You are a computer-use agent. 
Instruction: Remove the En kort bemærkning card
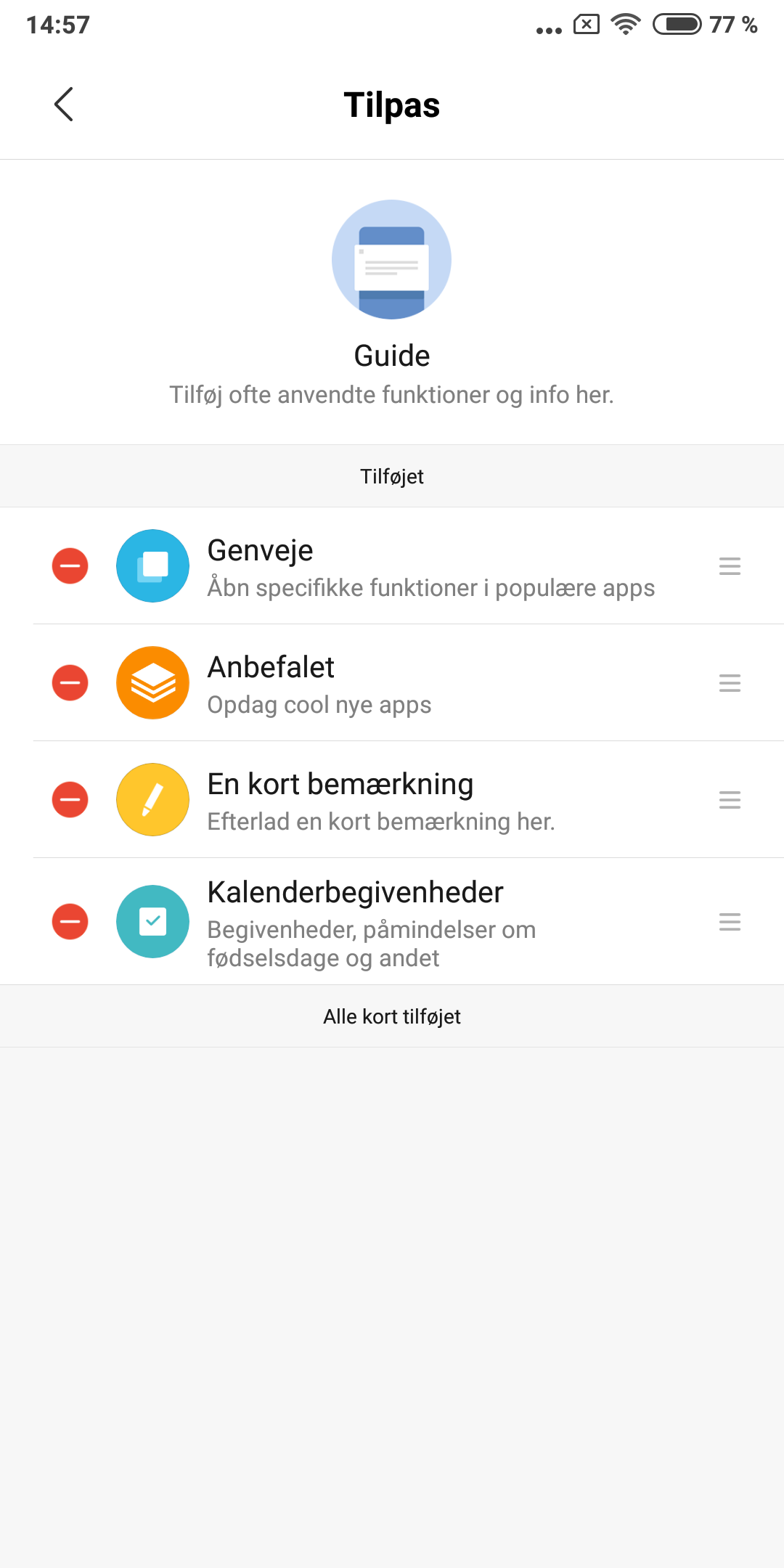pyautogui.click(x=70, y=800)
